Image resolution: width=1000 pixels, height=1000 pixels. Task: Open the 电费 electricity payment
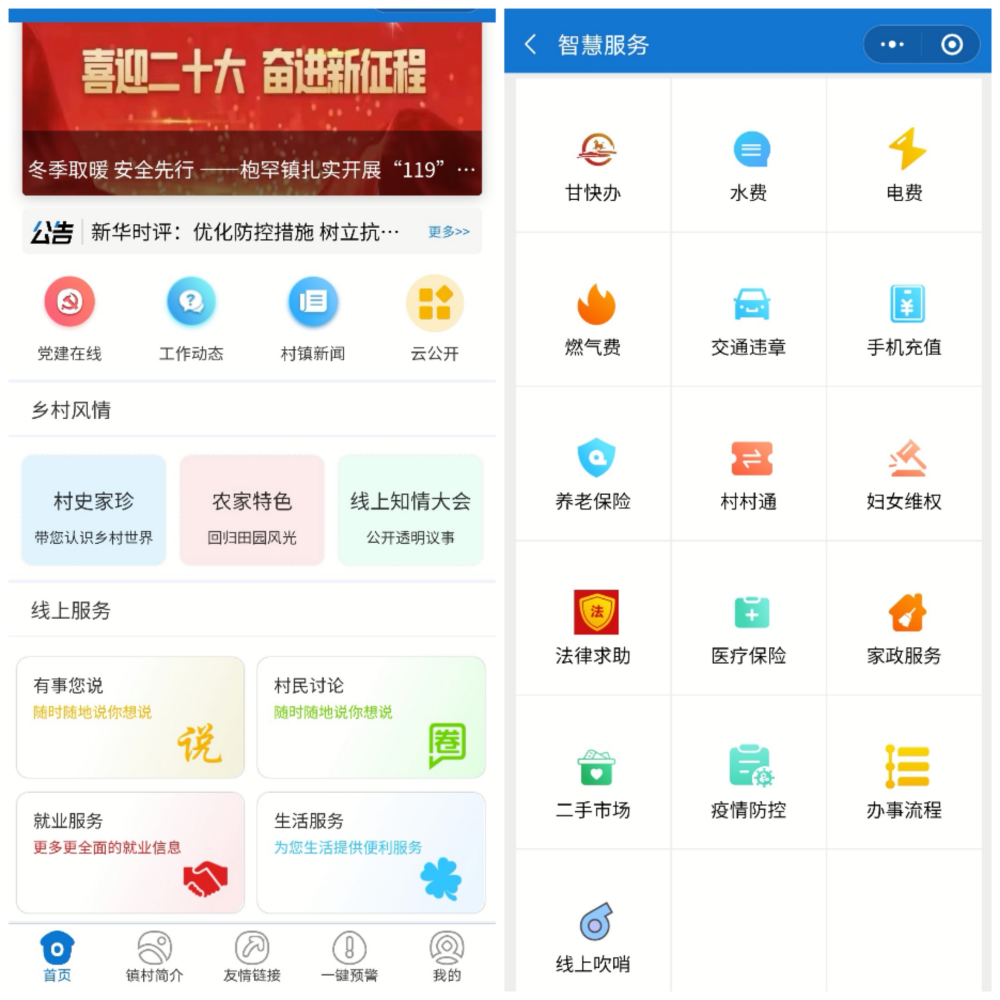(x=904, y=164)
